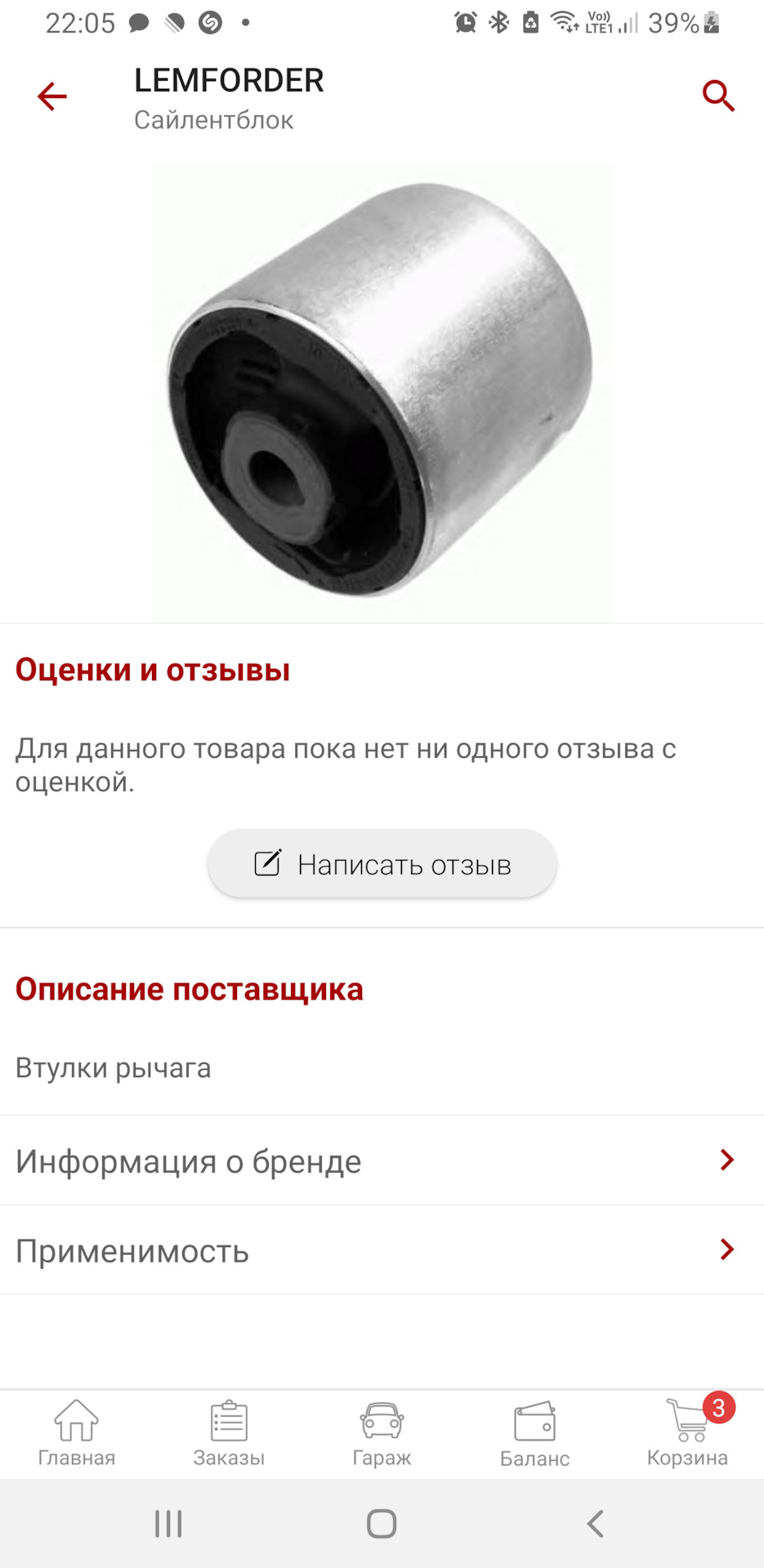Viewport: 764px width, 1568px height.
Task: Tap the system home button
Action: tap(382, 1524)
